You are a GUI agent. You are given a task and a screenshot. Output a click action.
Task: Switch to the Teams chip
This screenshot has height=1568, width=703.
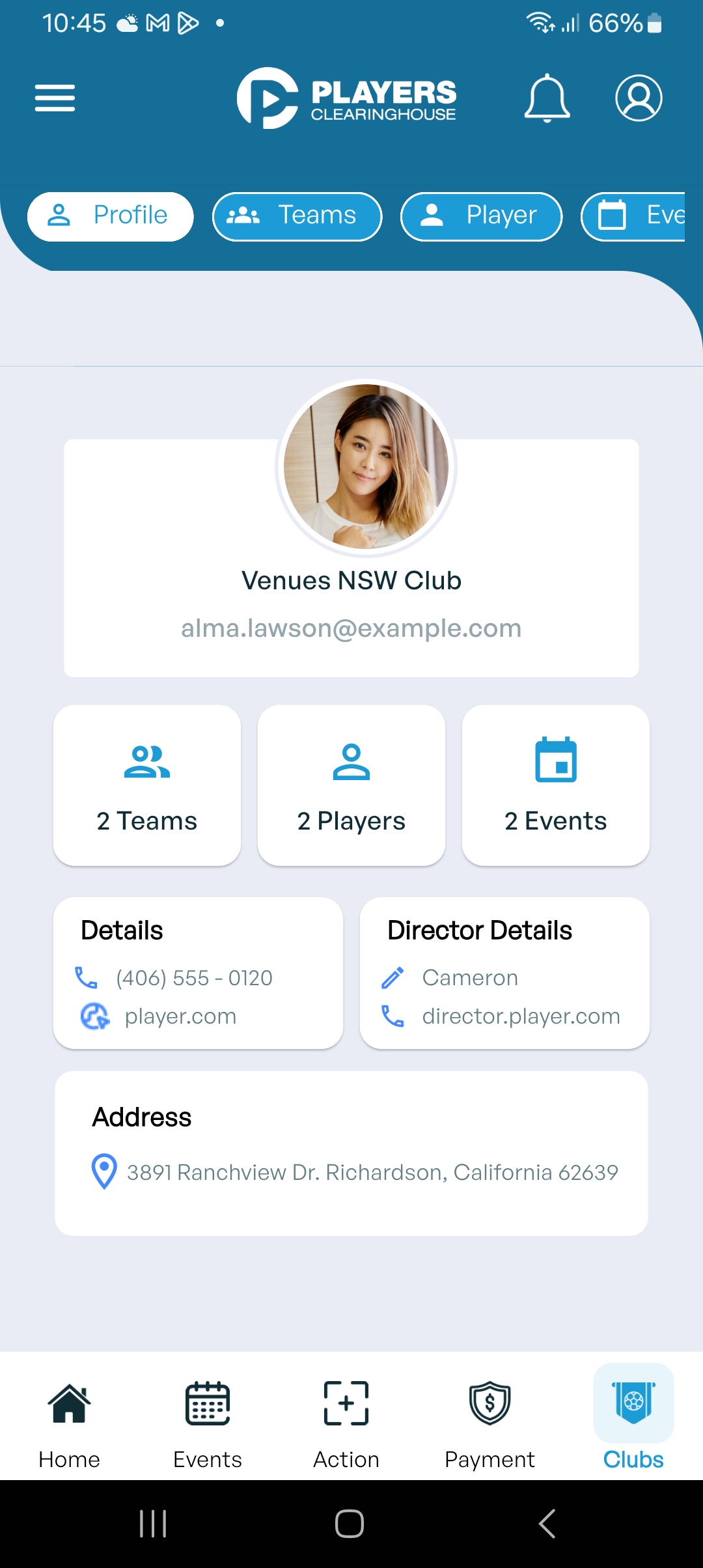(x=297, y=216)
